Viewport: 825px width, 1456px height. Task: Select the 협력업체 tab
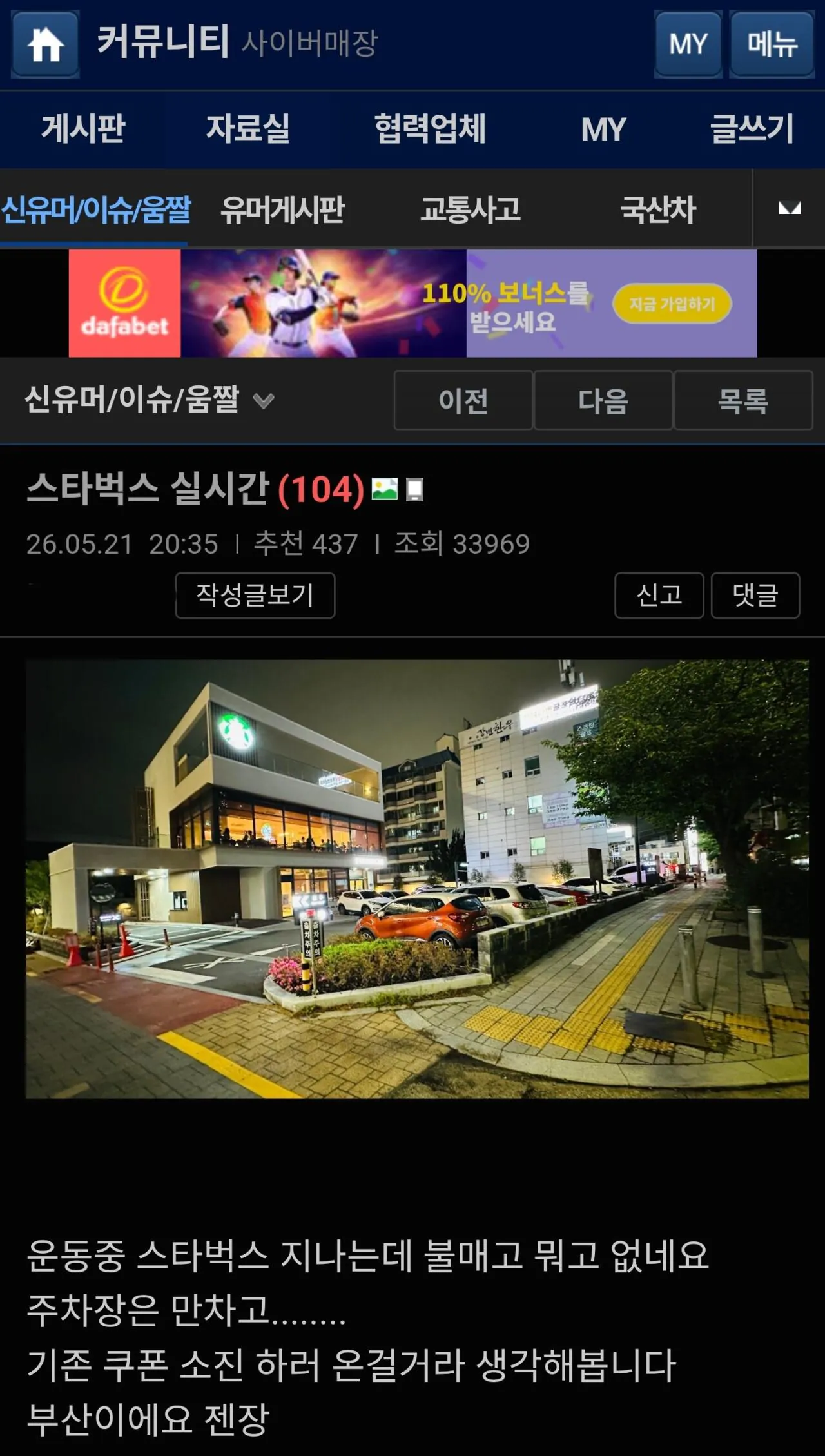click(430, 129)
